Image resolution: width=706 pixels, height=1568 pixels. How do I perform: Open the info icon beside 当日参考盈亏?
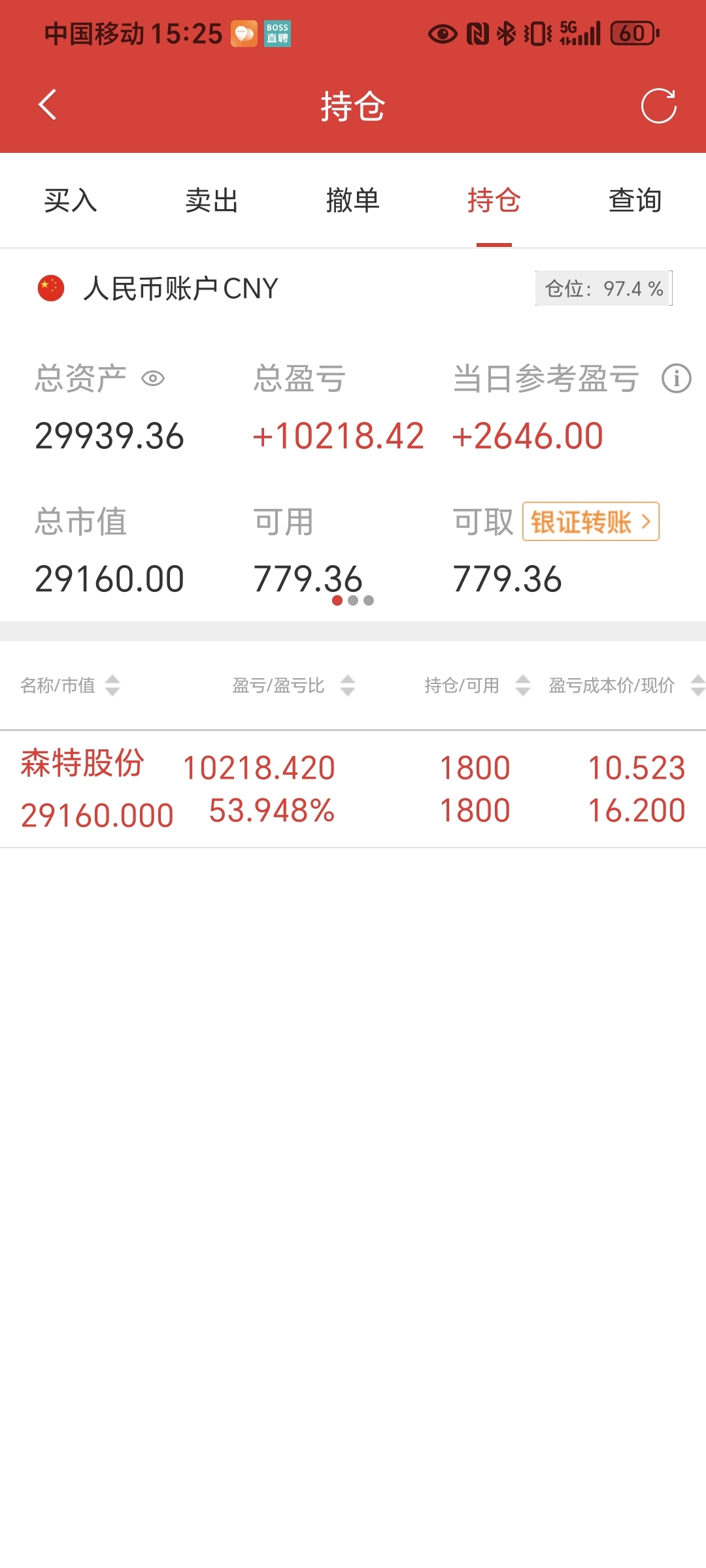(676, 378)
